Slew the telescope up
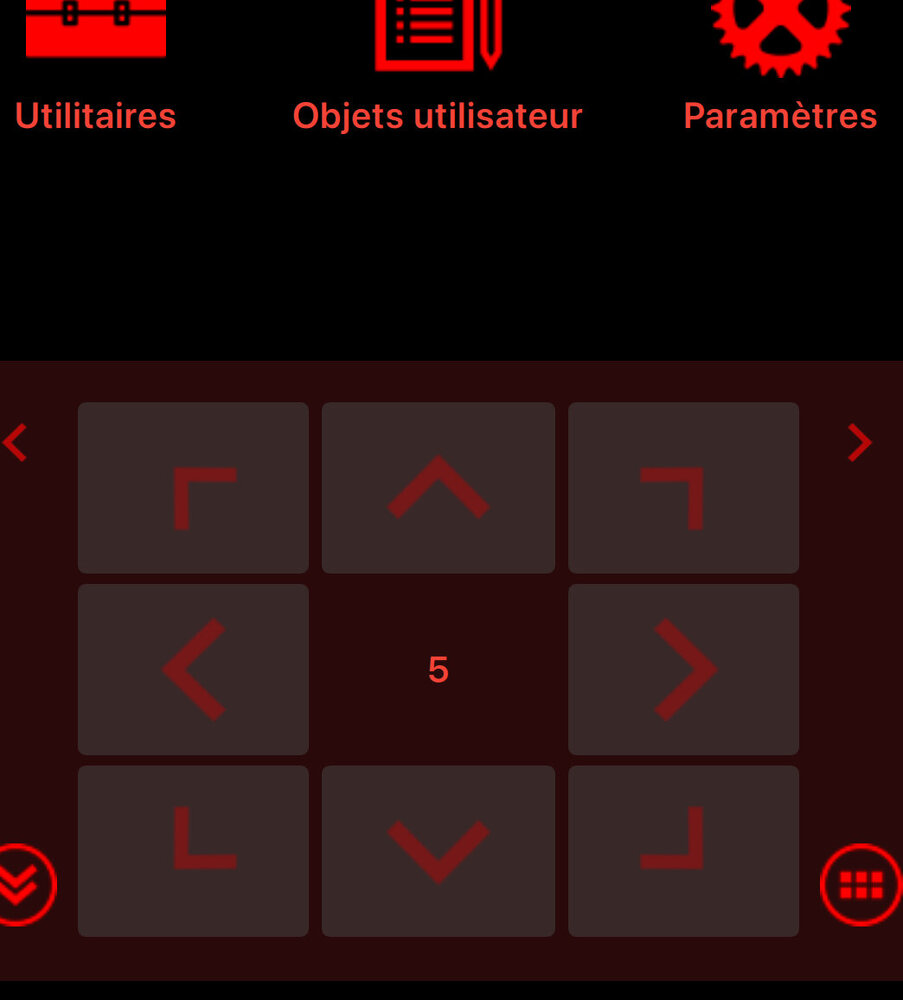903x1000 pixels. (438, 488)
